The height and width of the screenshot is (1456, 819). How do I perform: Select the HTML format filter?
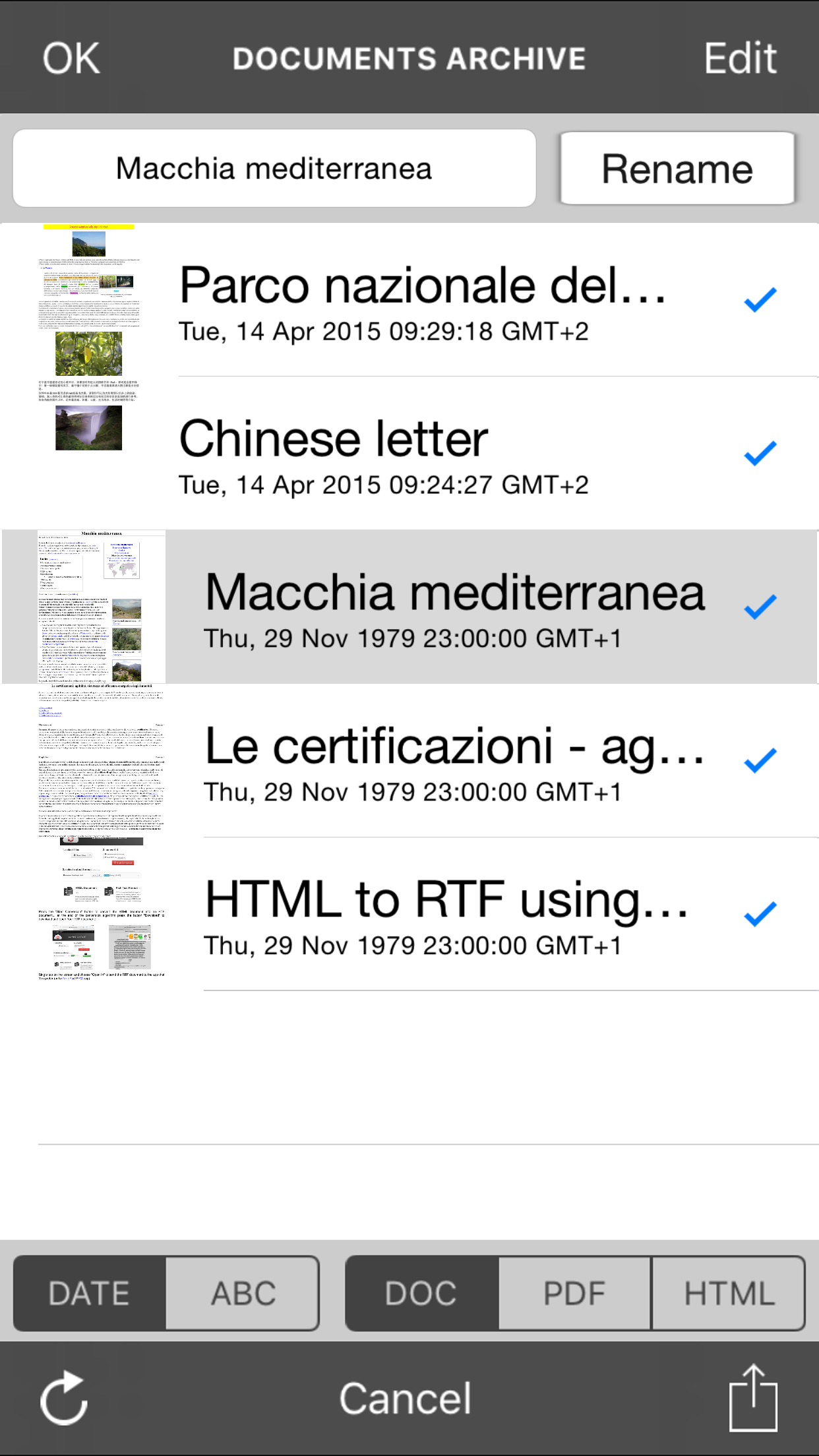[x=729, y=1293]
